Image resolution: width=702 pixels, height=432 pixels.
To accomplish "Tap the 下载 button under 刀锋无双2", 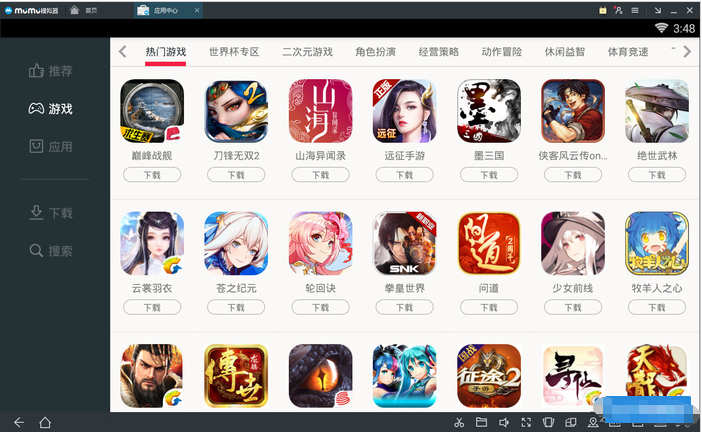I will click(236, 175).
